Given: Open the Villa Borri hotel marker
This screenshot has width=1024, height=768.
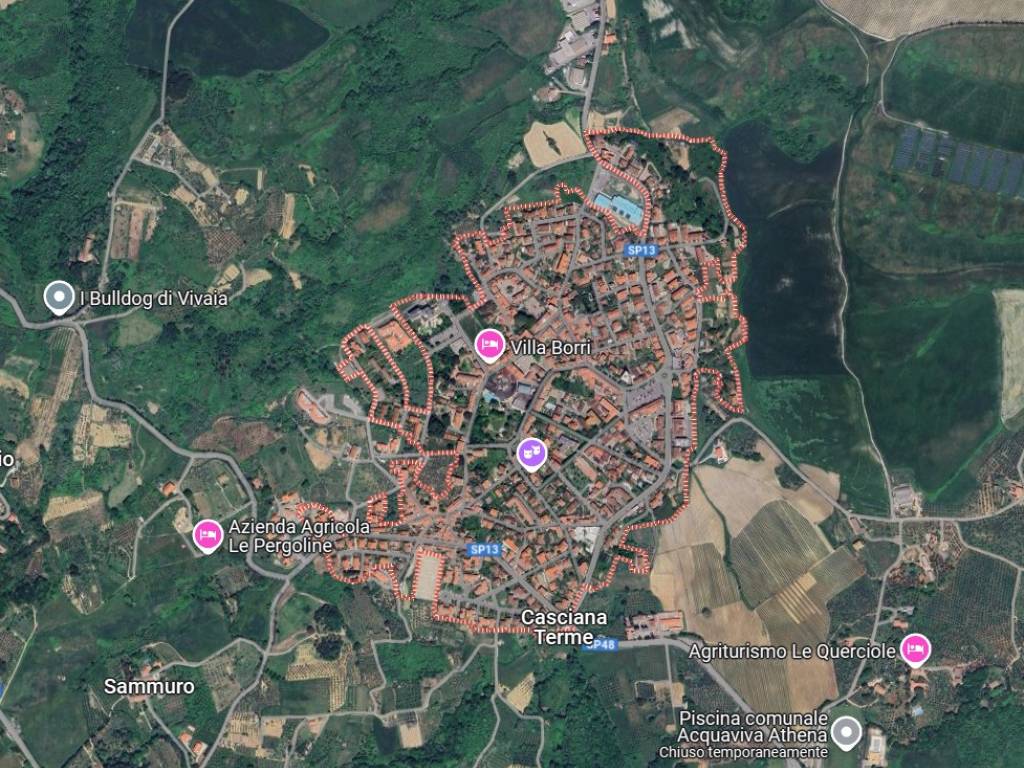Looking at the screenshot, I should [x=489, y=346].
